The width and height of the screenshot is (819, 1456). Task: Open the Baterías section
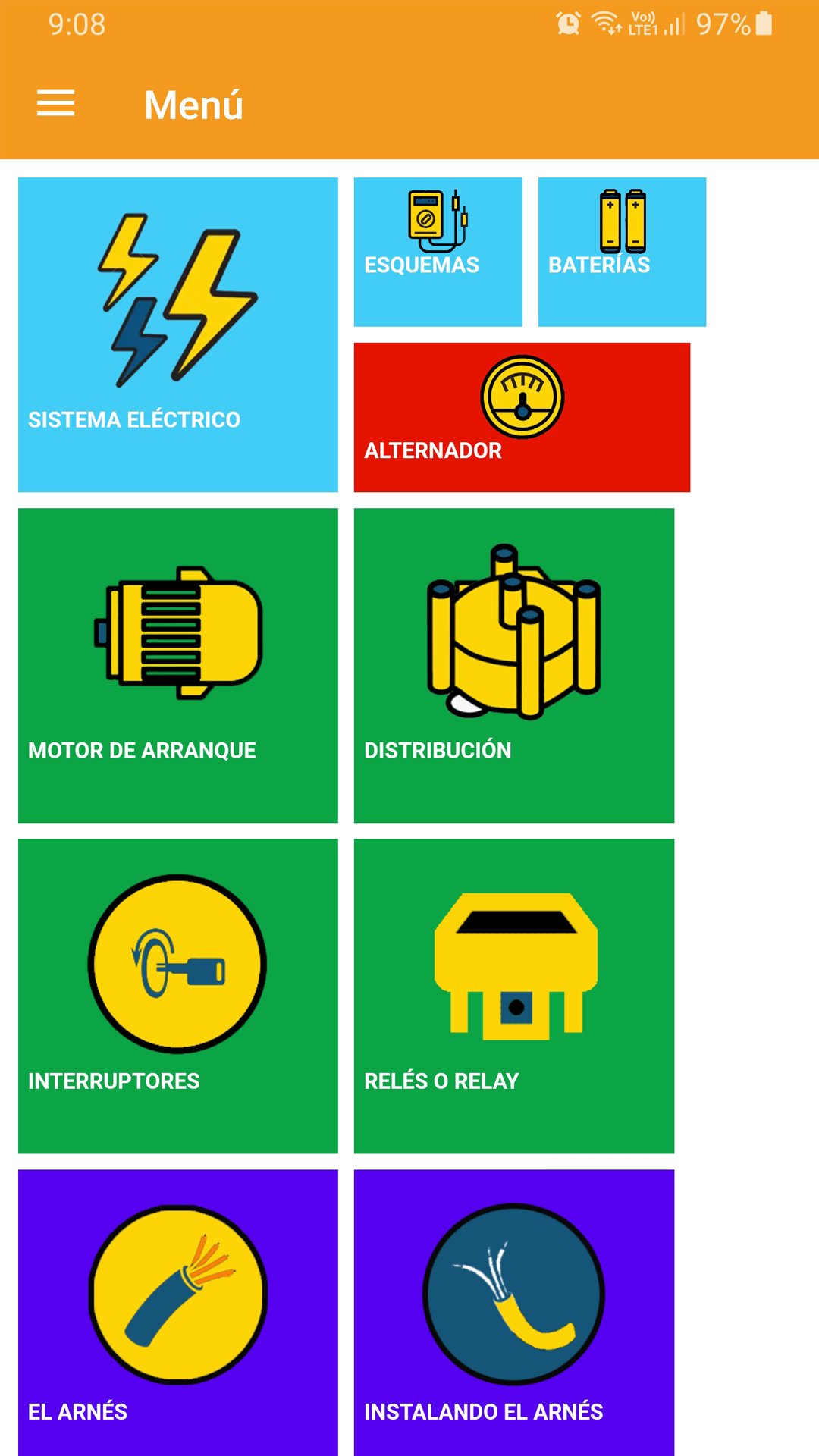point(622,252)
